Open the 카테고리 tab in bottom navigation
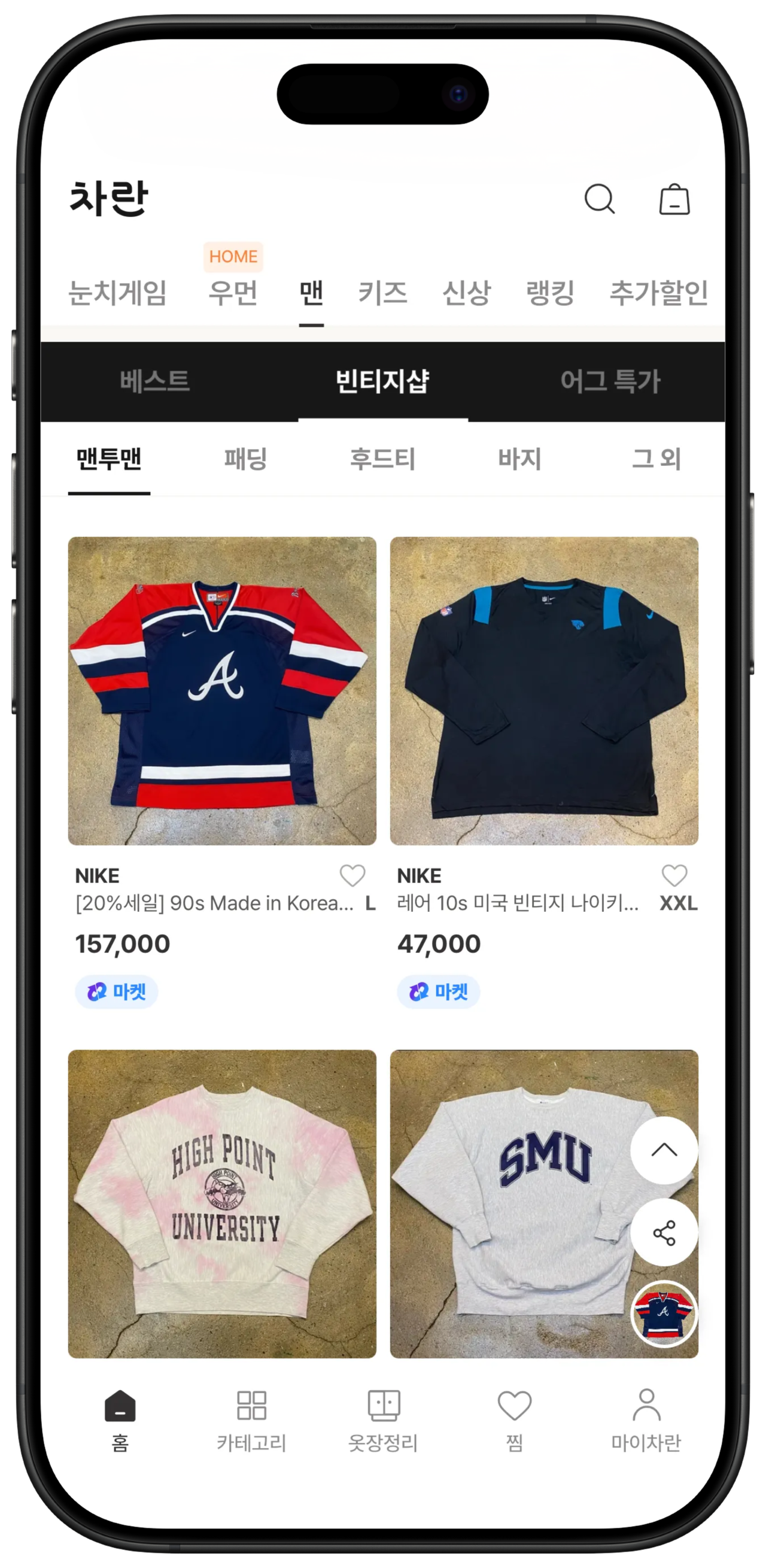Viewport: 766px width, 1568px height. (x=251, y=1421)
